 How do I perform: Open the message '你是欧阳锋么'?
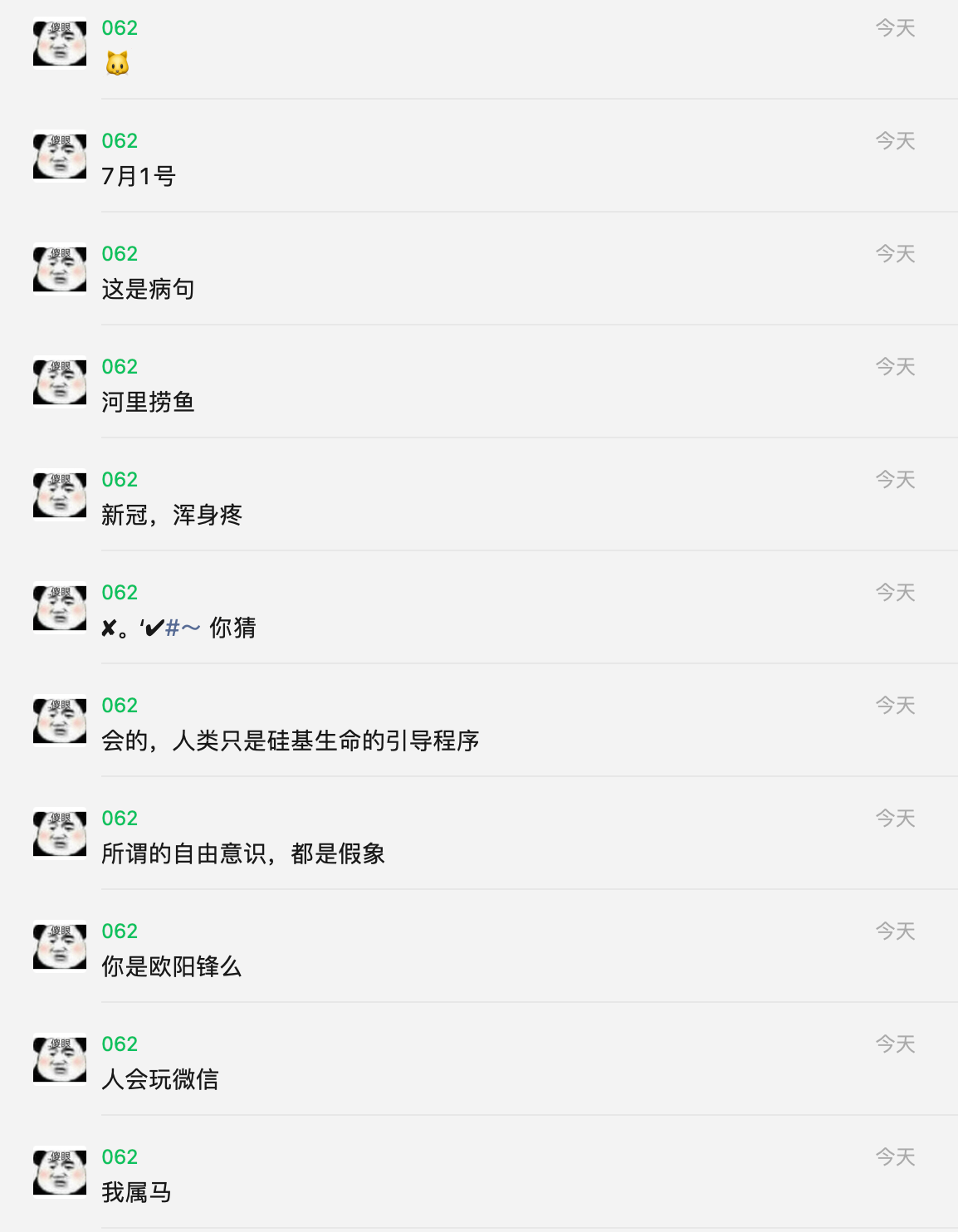171,966
